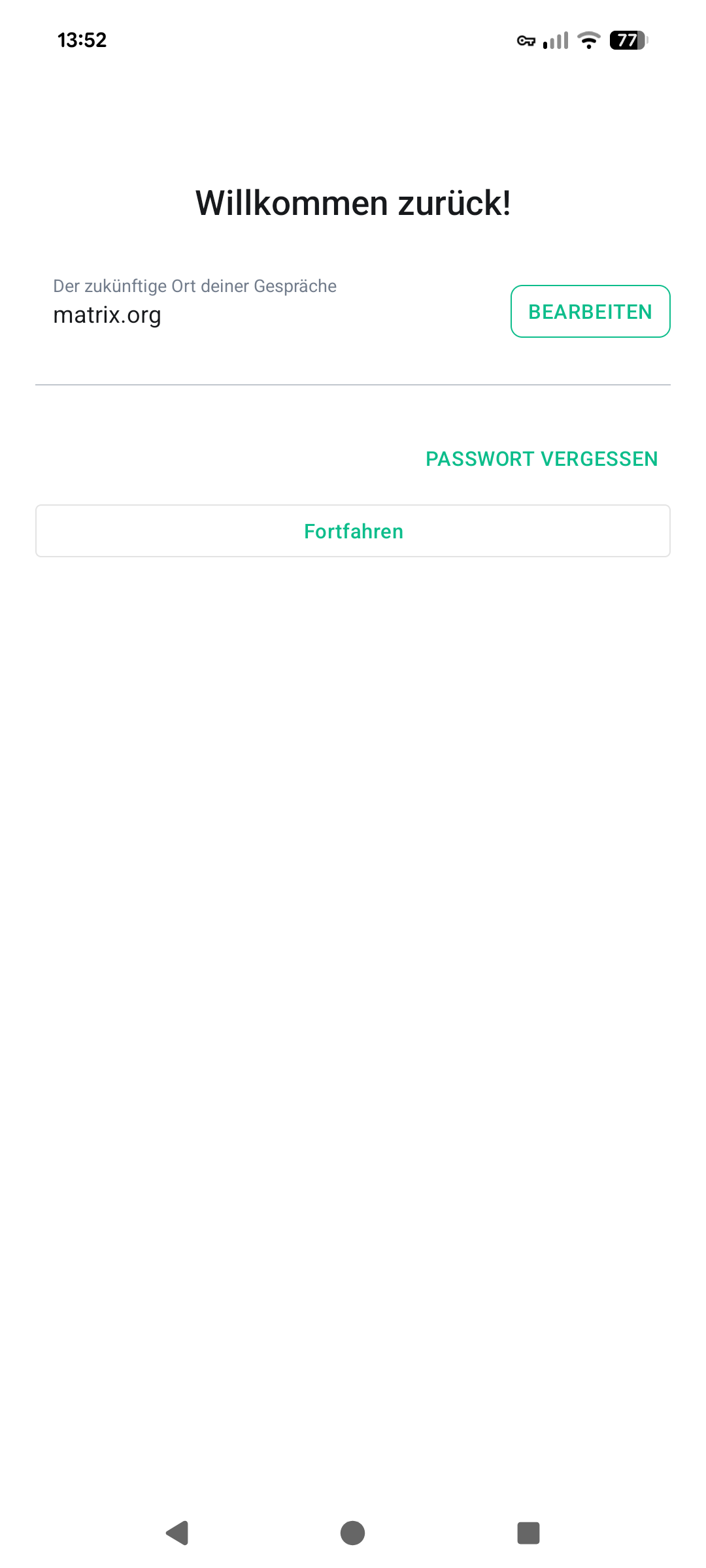Tap the BEARBEITEN button to edit the server
This screenshot has width=706, height=1568.
[x=590, y=312]
